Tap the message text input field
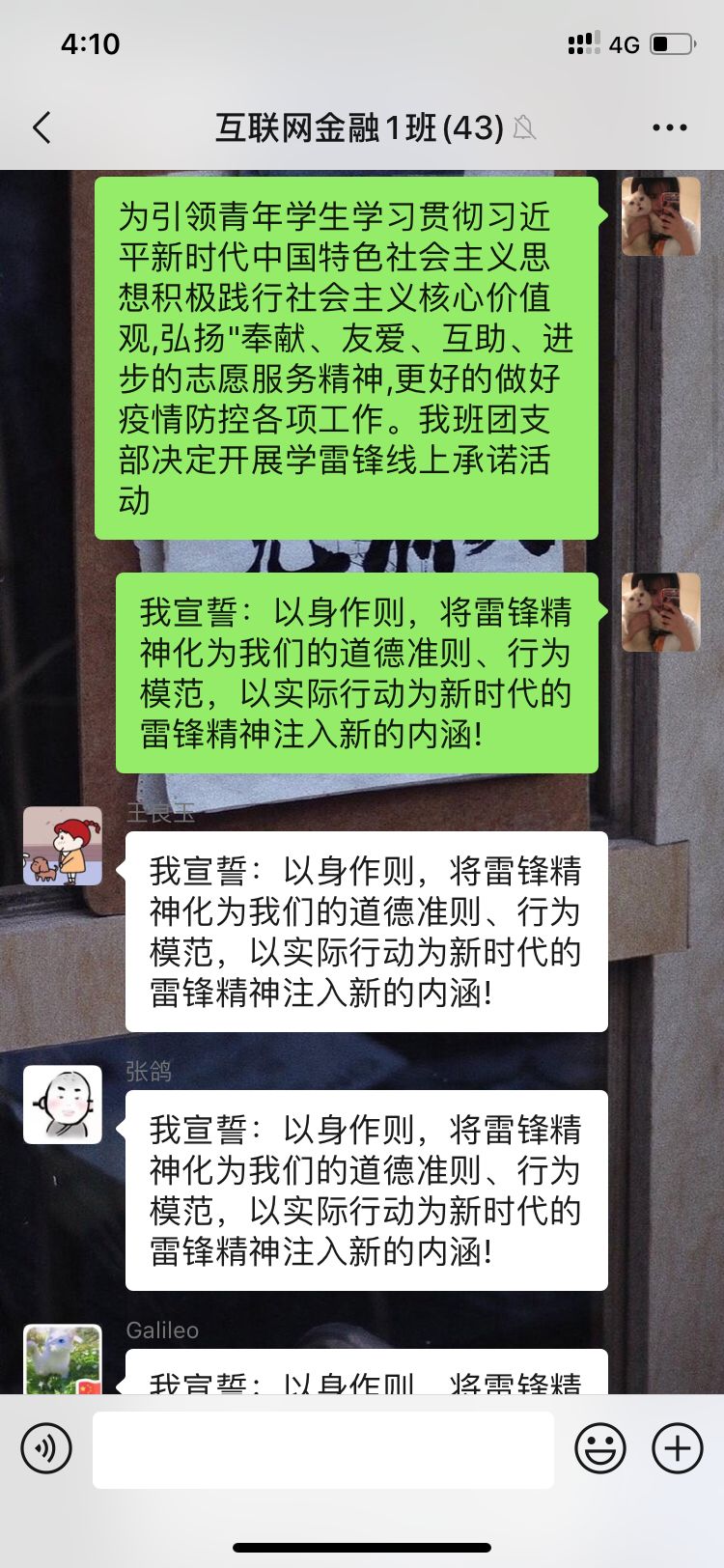 [x=323, y=1449]
